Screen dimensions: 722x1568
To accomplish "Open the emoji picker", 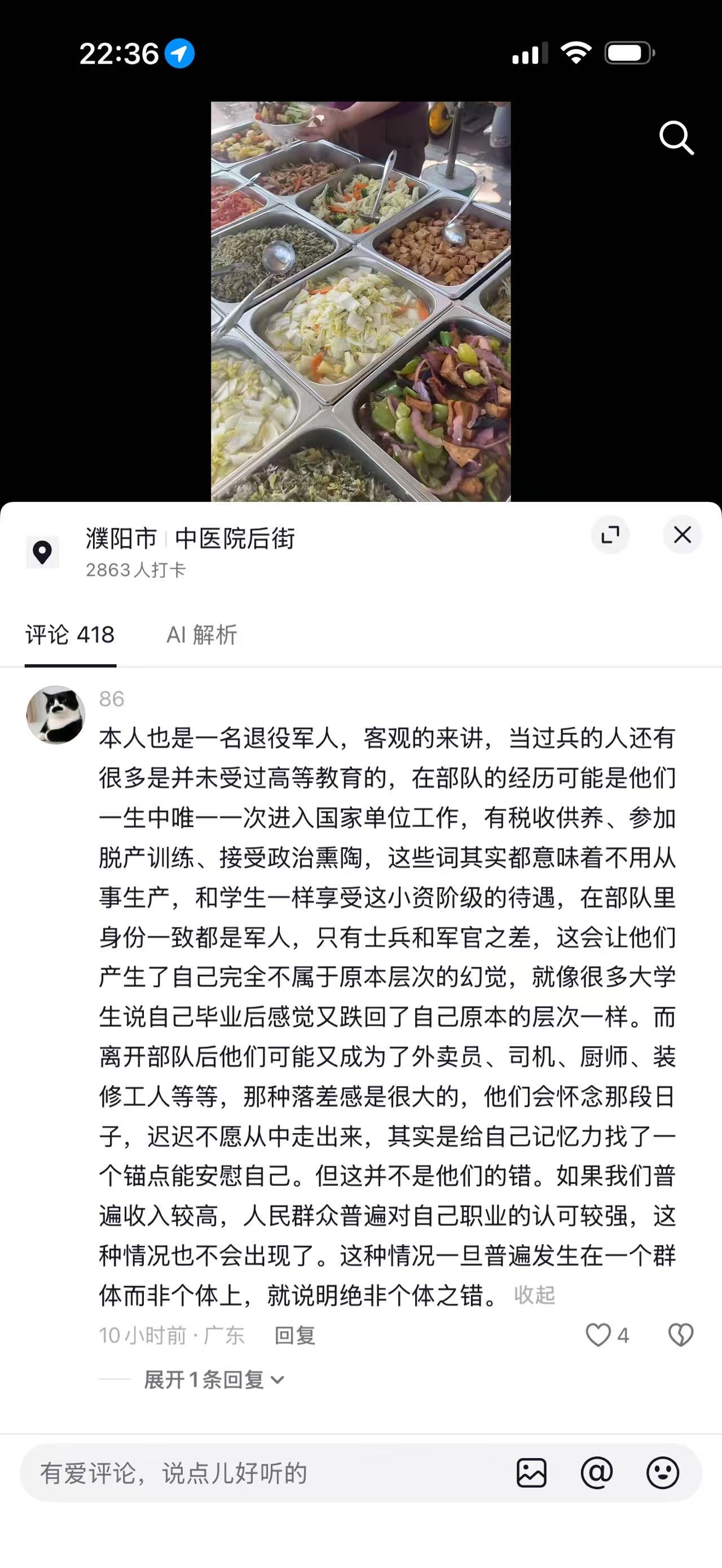I will (662, 1473).
